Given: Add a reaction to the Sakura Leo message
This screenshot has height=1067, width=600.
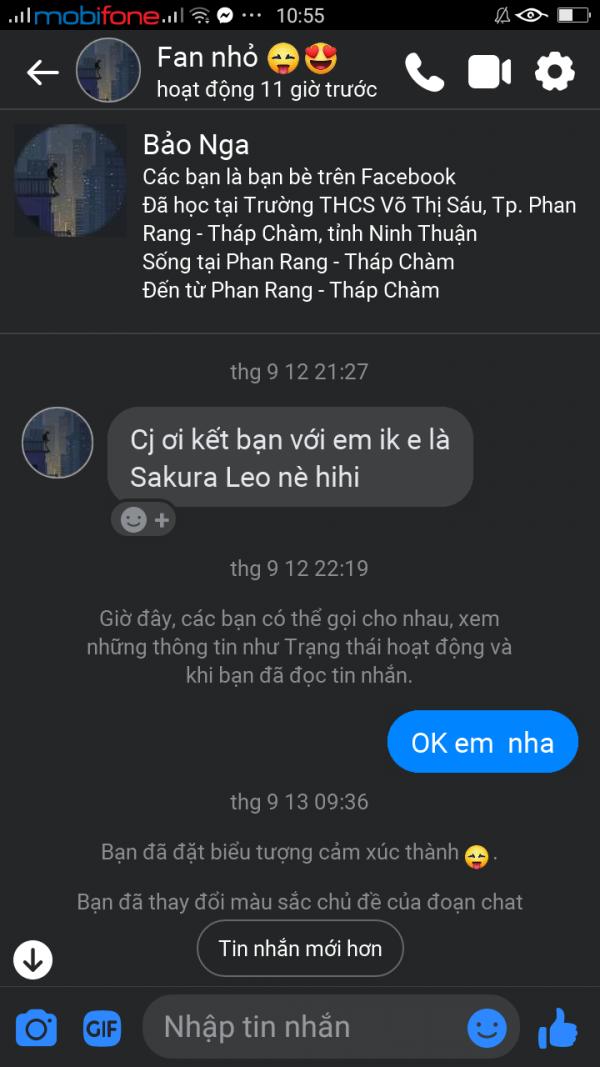Looking at the screenshot, I should (144, 519).
